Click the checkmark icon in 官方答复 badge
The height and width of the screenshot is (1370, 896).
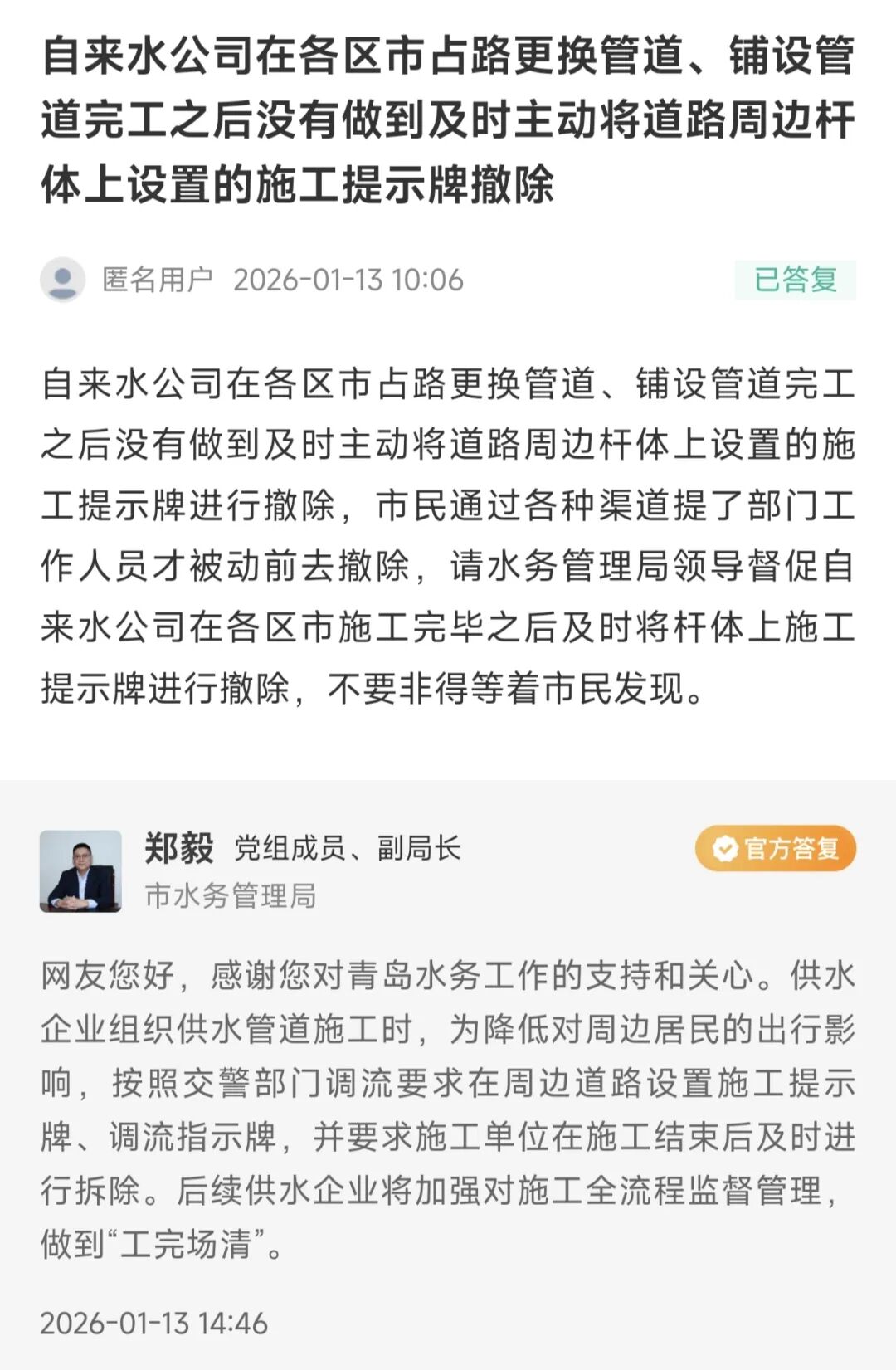[x=725, y=849]
